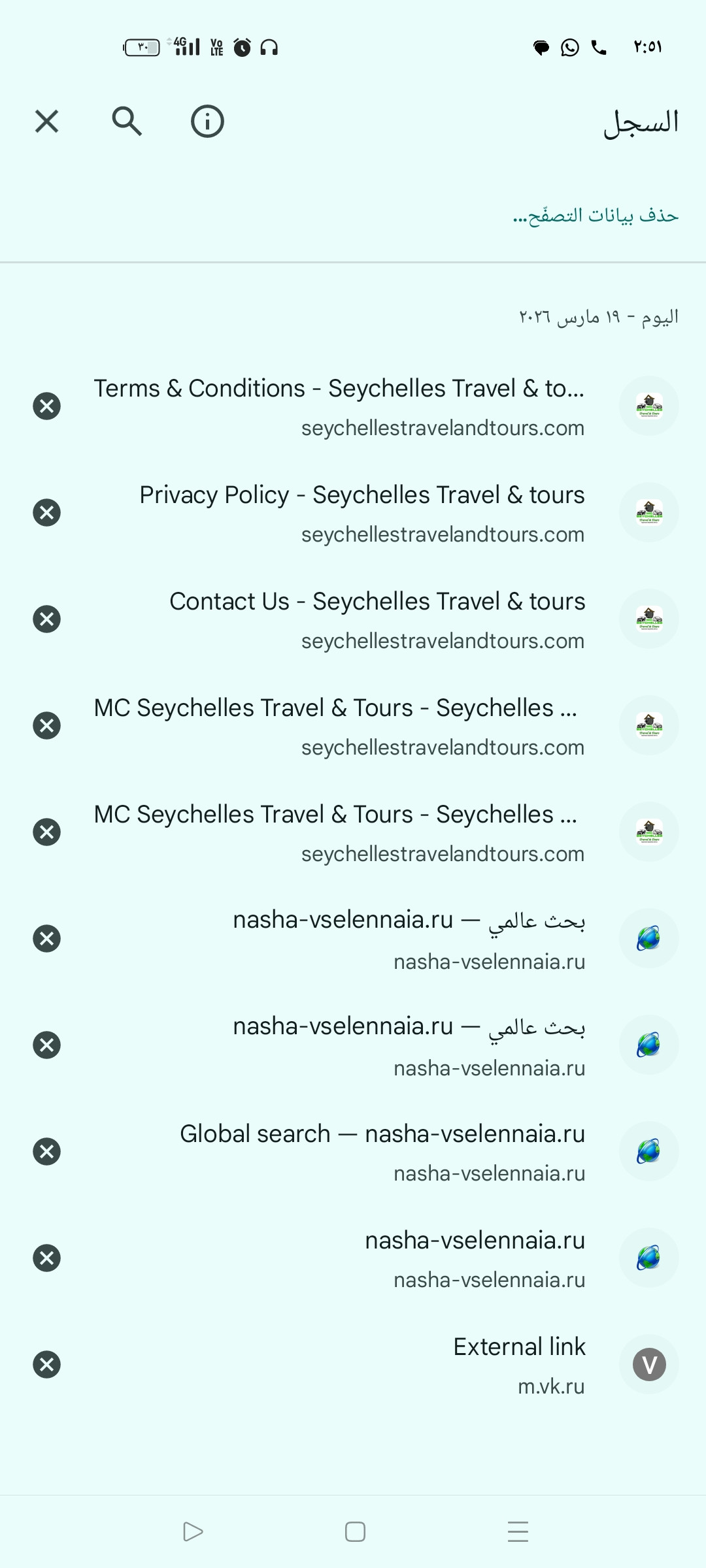Remove the Contact Us entry from history
The width and height of the screenshot is (706, 1568).
coord(46,619)
